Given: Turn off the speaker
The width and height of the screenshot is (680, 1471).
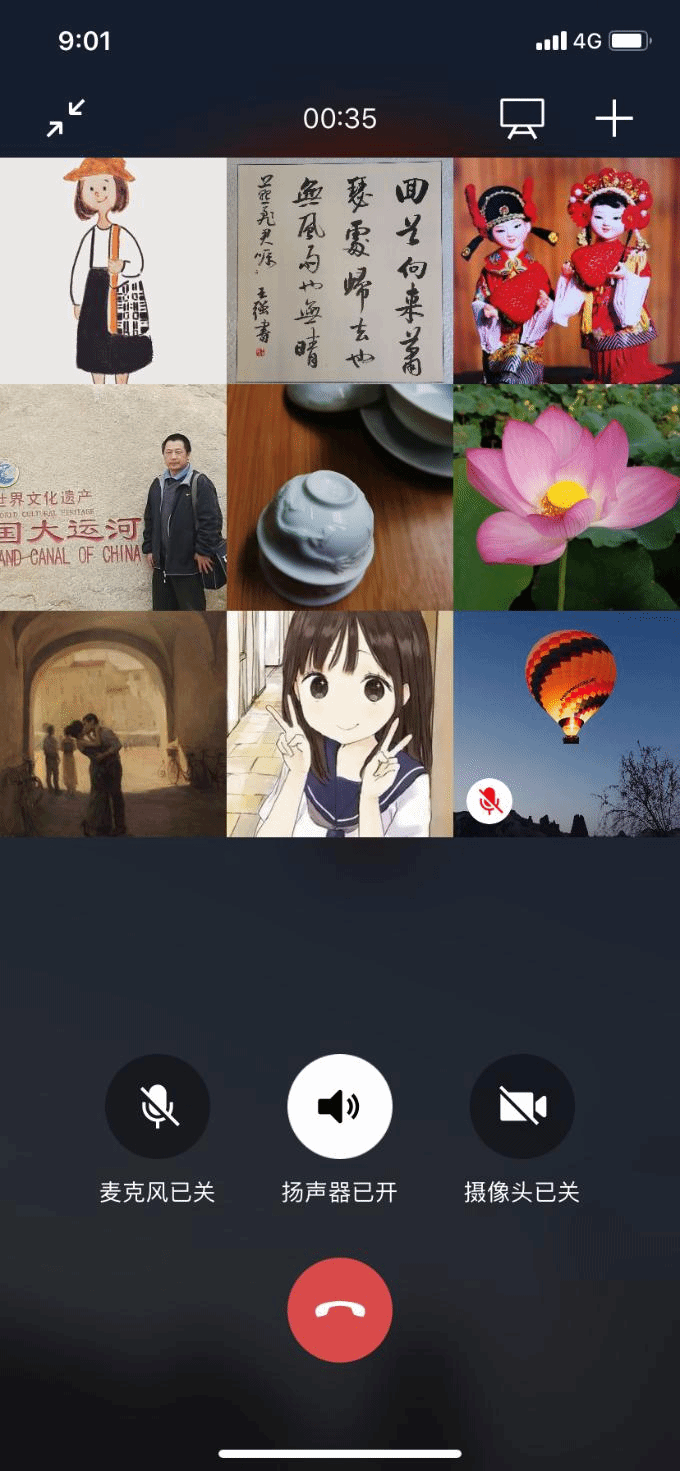Looking at the screenshot, I should (x=340, y=1106).
